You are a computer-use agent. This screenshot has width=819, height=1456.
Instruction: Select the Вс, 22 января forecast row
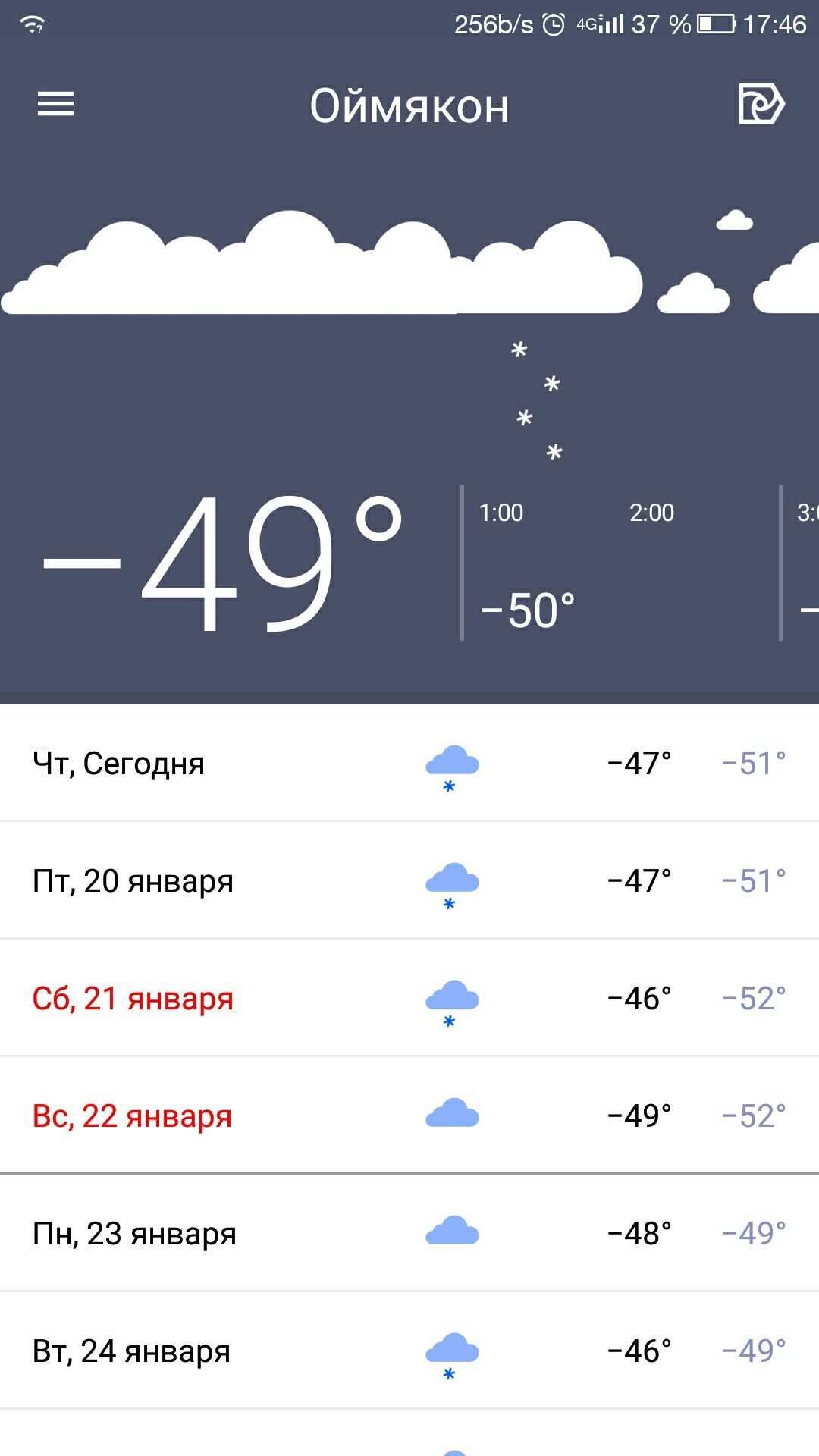coord(409,1116)
